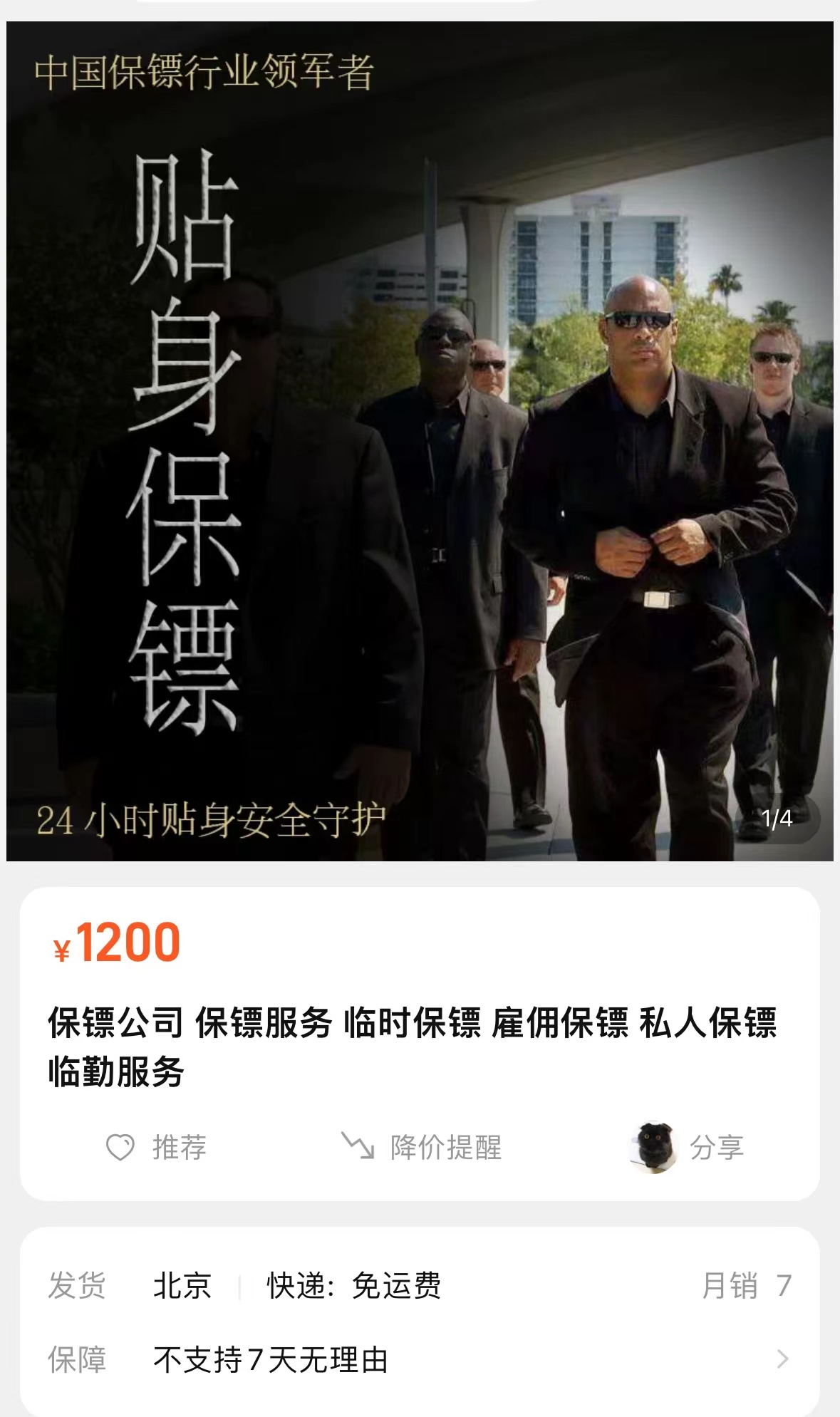Screen dimensions: 840x1417
Task: Open the bodyguard product image gallery
Action: (420, 442)
